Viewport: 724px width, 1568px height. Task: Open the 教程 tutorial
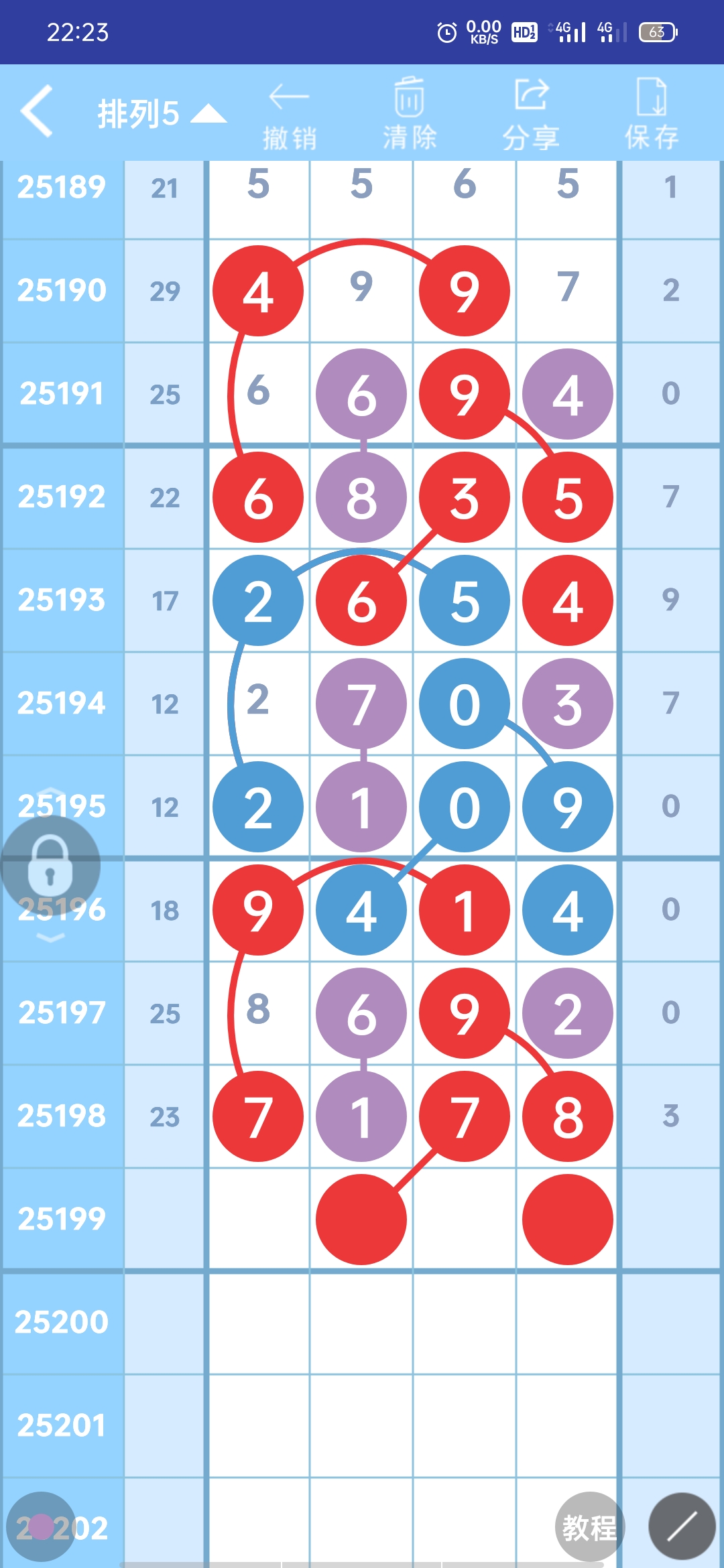(589, 1527)
